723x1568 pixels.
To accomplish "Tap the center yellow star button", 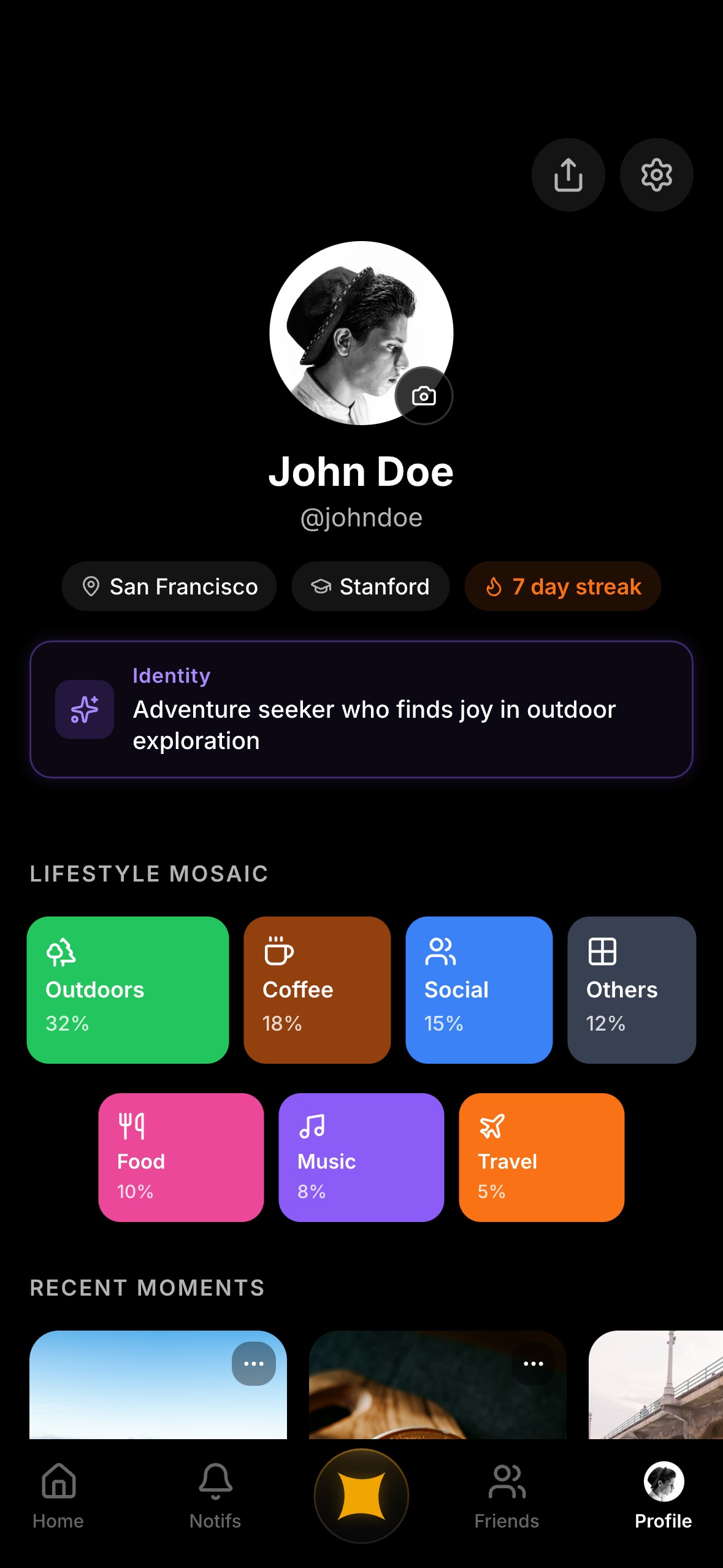I will click(x=361, y=1496).
